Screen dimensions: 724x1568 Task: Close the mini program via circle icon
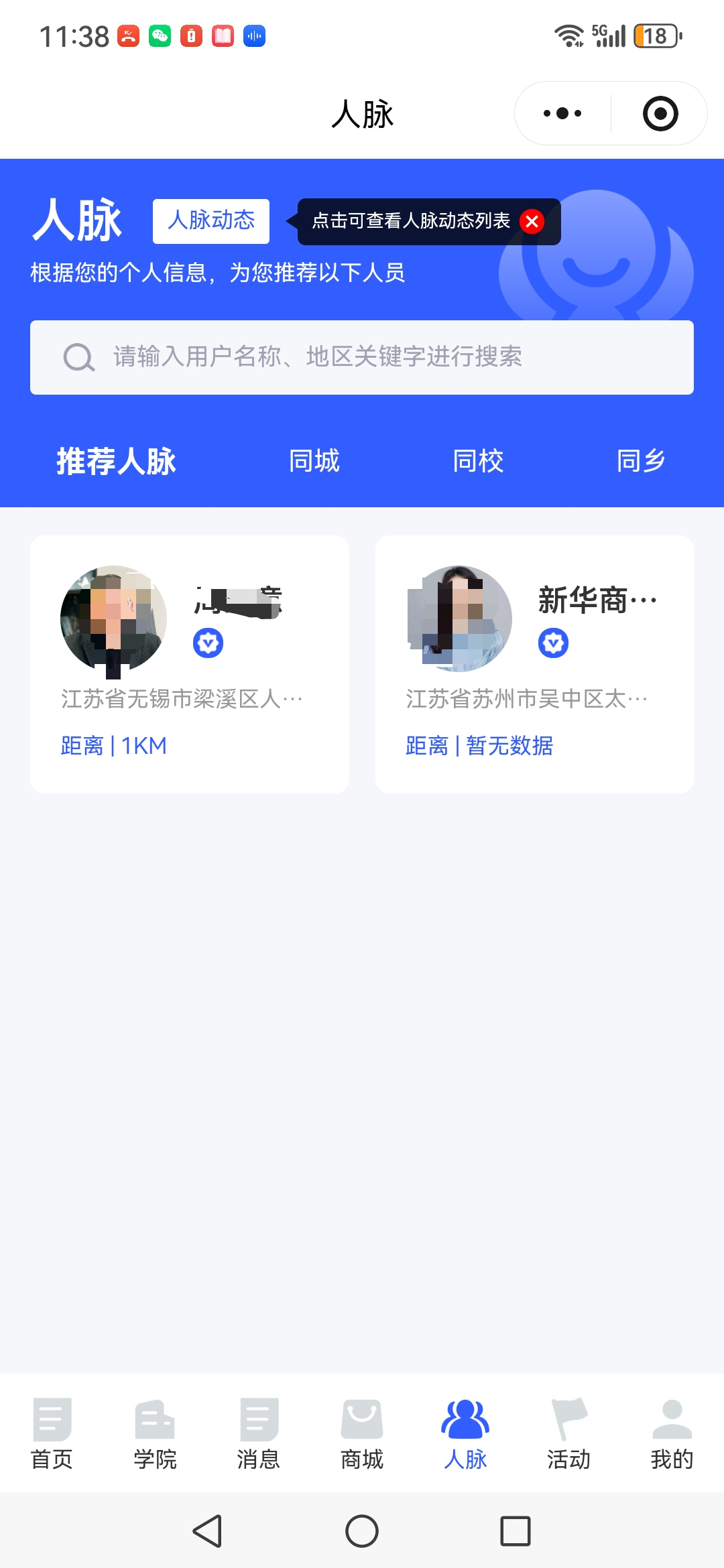click(x=660, y=113)
